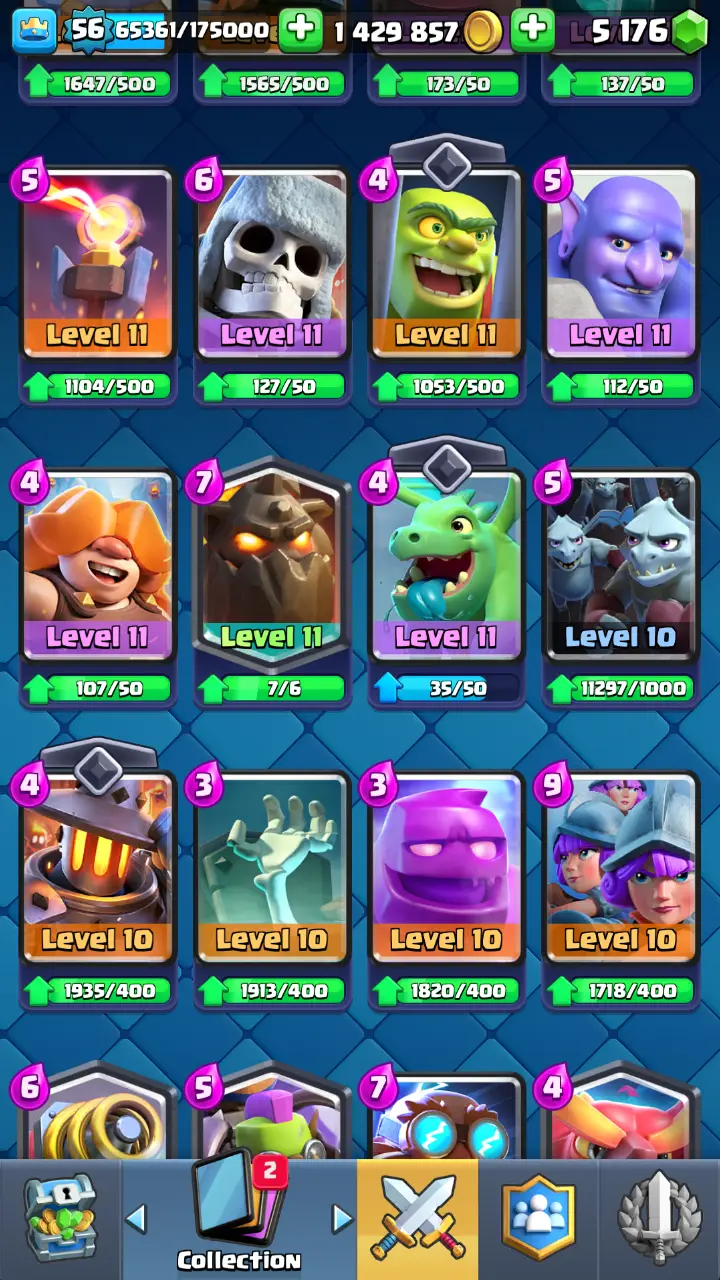Open the Shop chest tab

[x=60, y=1219]
